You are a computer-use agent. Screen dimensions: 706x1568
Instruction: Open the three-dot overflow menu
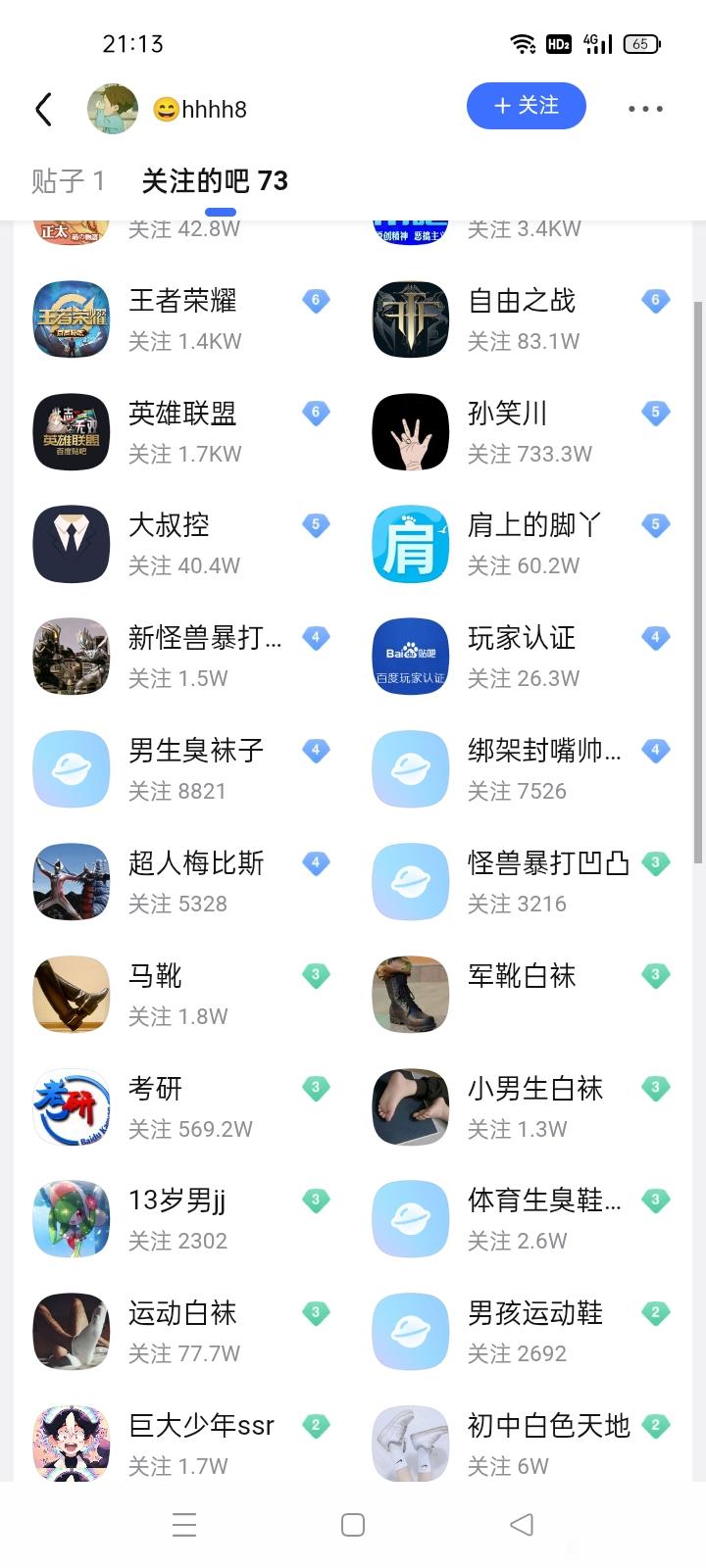pyautogui.click(x=645, y=109)
